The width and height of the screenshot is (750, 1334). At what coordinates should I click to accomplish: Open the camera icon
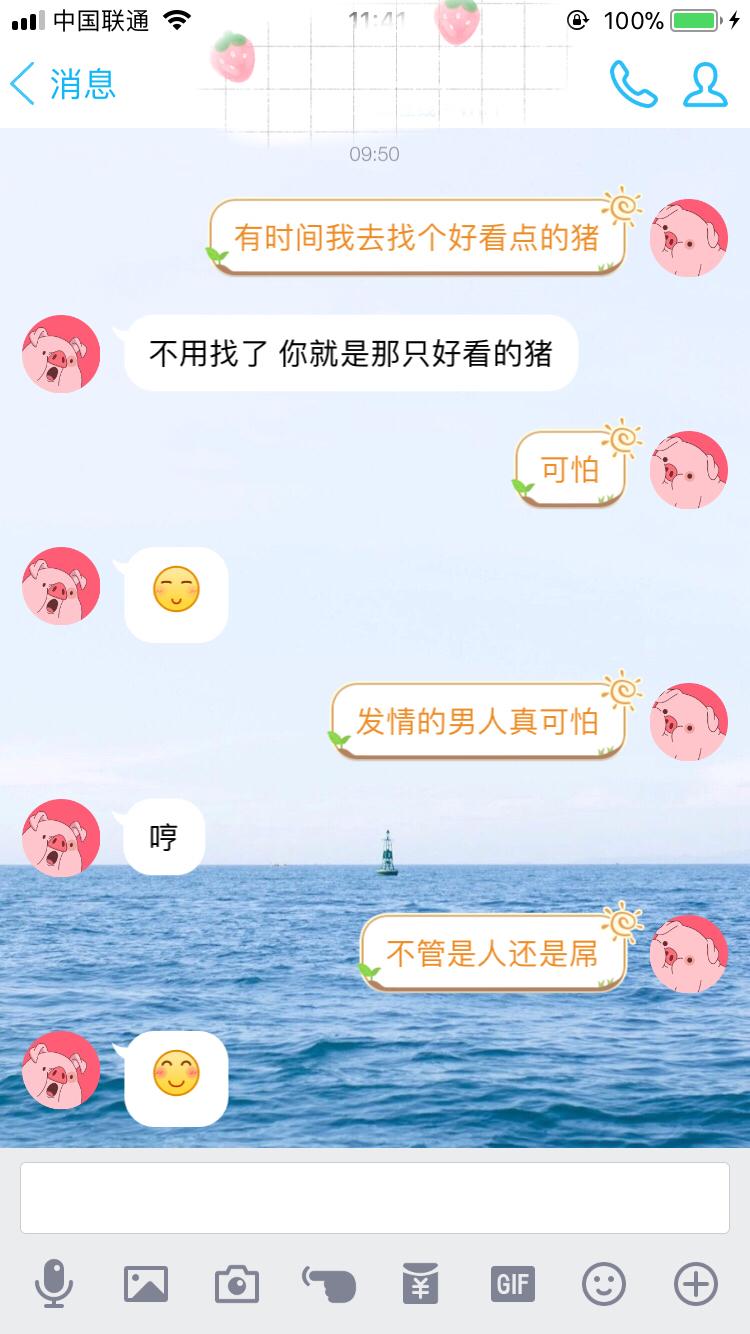[x=236, y=1285]
